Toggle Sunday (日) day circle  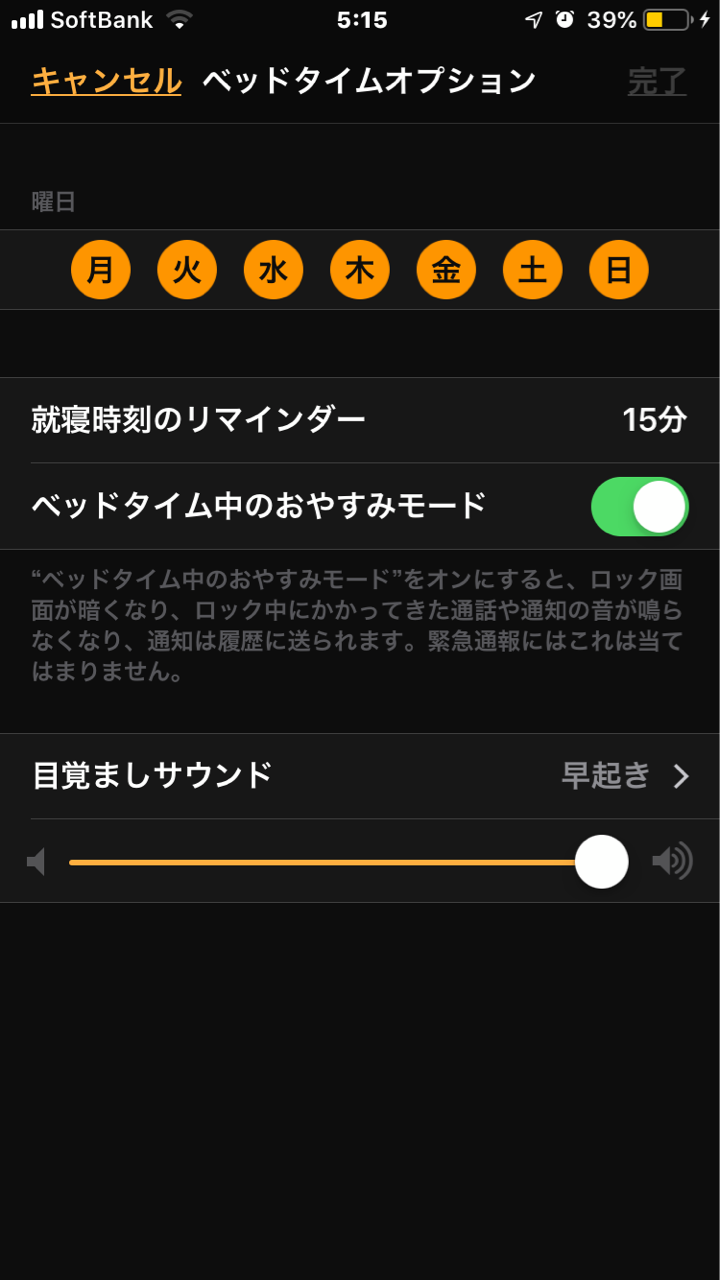(619, 270)
